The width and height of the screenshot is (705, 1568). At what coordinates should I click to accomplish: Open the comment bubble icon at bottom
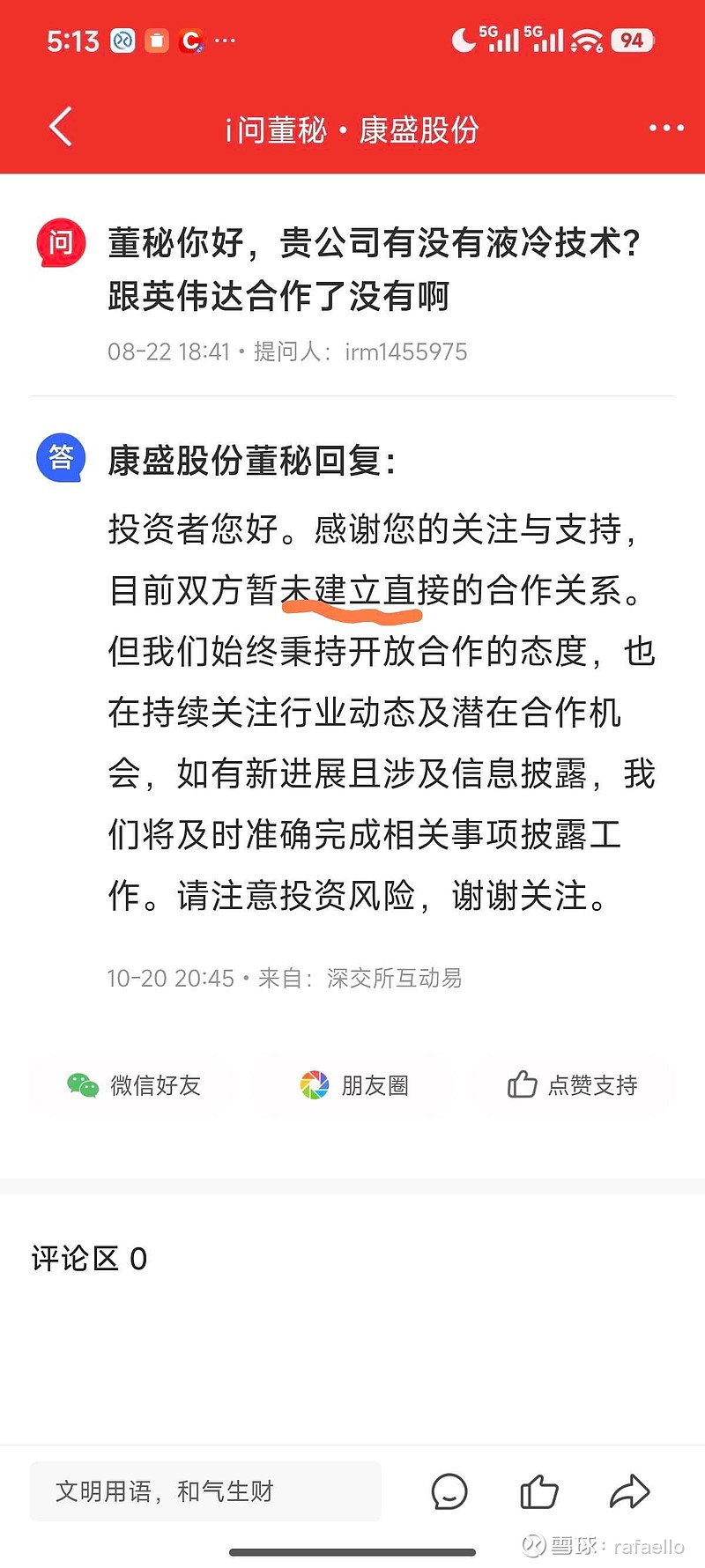coord(449,1491)
